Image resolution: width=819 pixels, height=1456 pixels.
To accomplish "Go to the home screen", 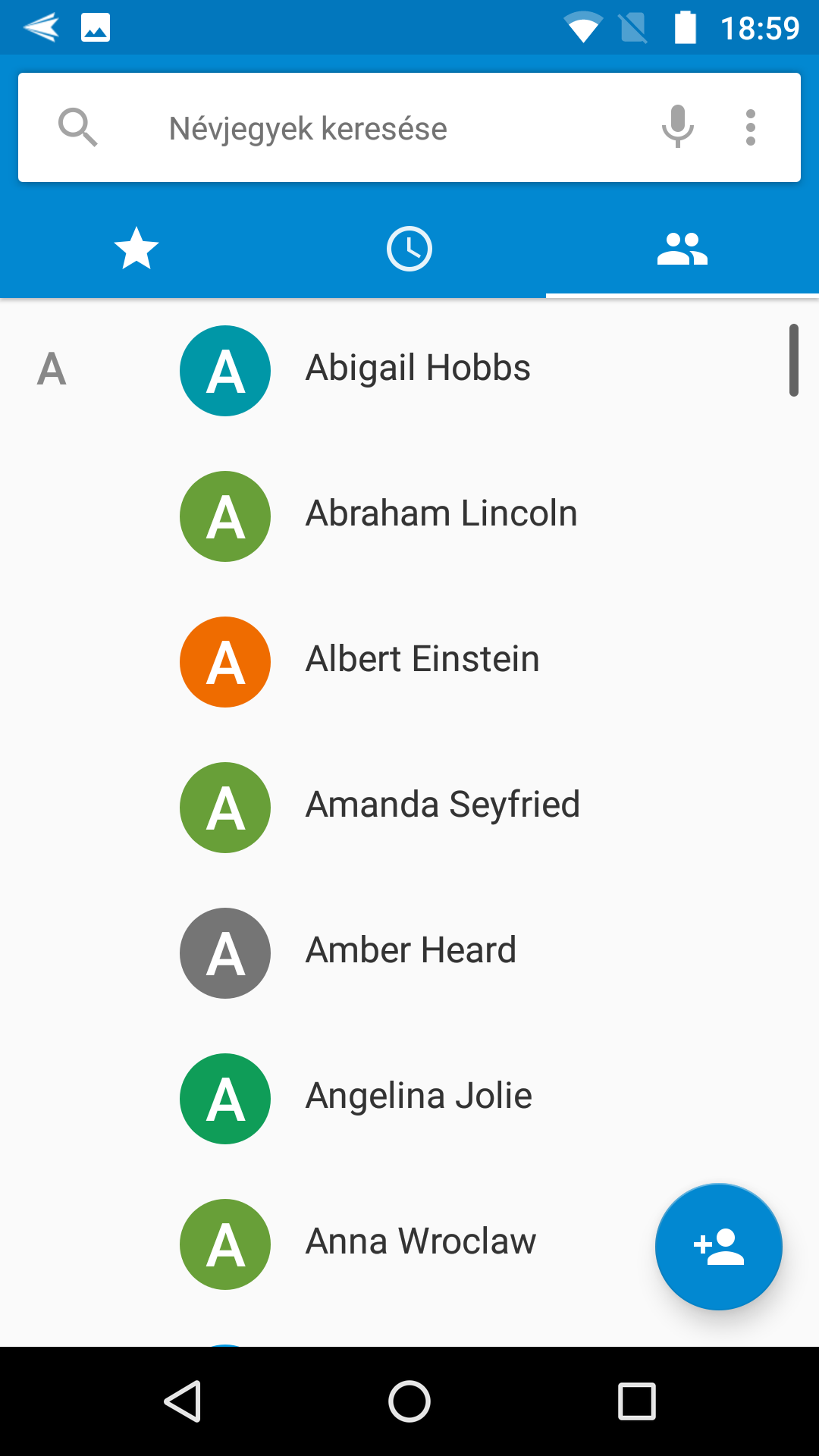I will click(409, 1401).
